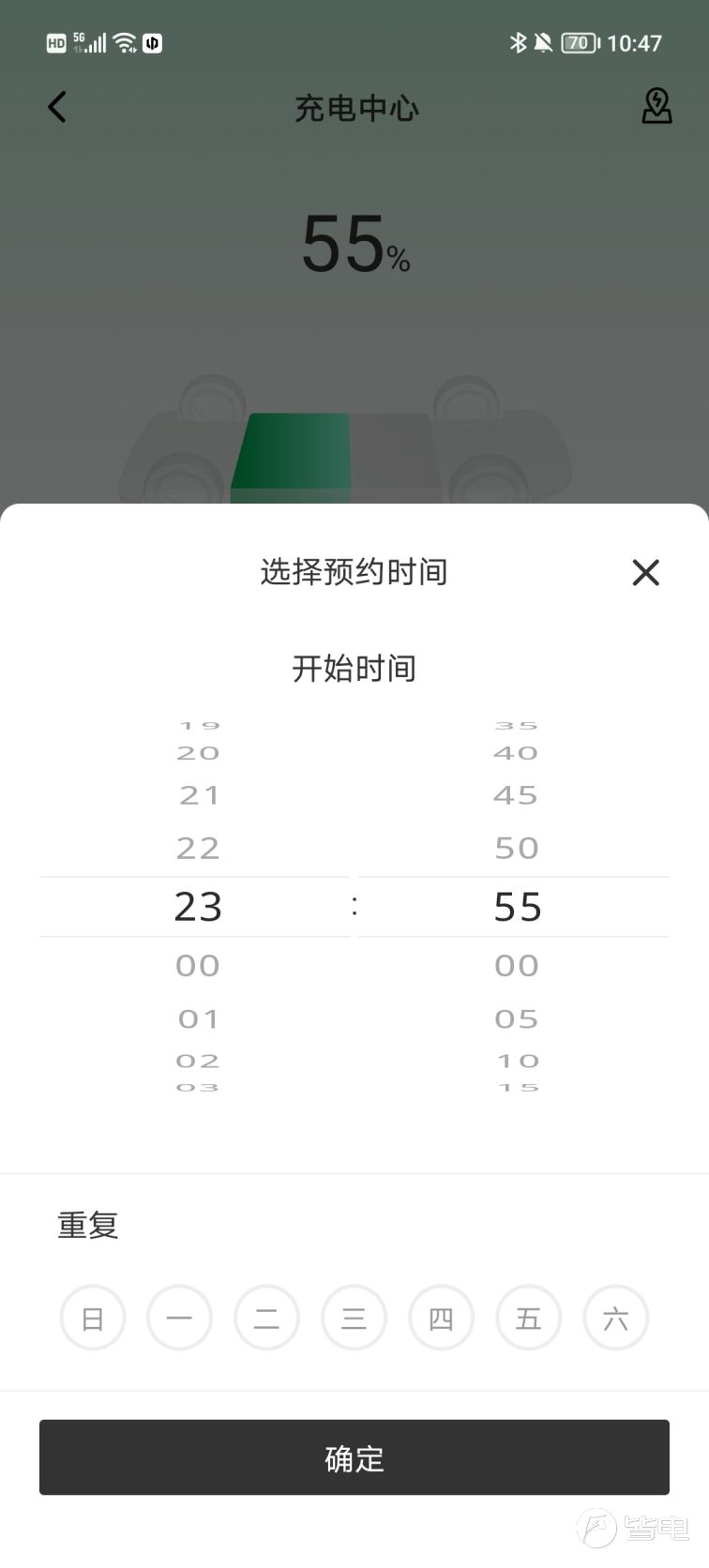709x1568 pixels.
Task: Toggle Friday 五 repeat
Action: [x=528, y=1319]
